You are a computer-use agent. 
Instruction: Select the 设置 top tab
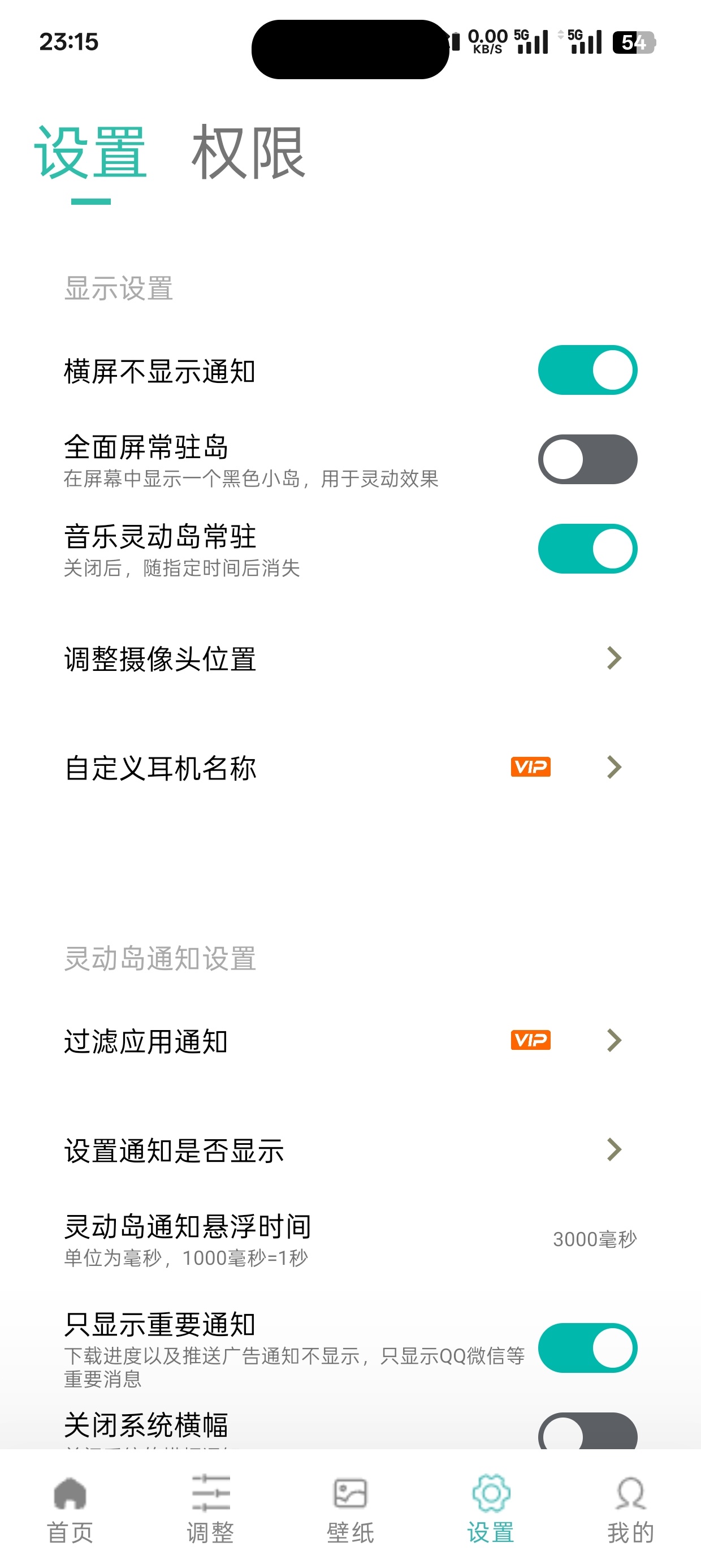coord(90,153)
